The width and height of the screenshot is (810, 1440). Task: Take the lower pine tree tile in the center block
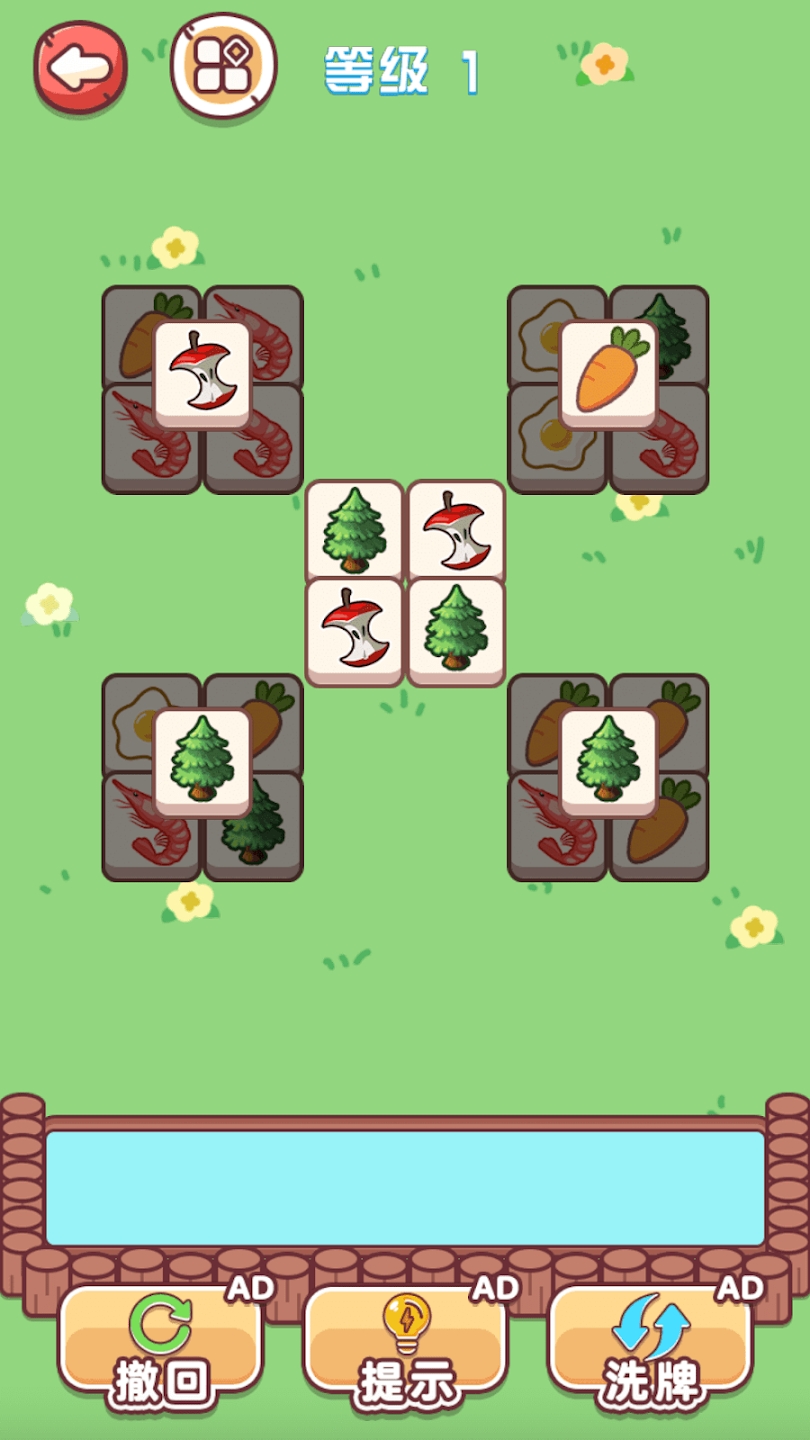[456, 630]
